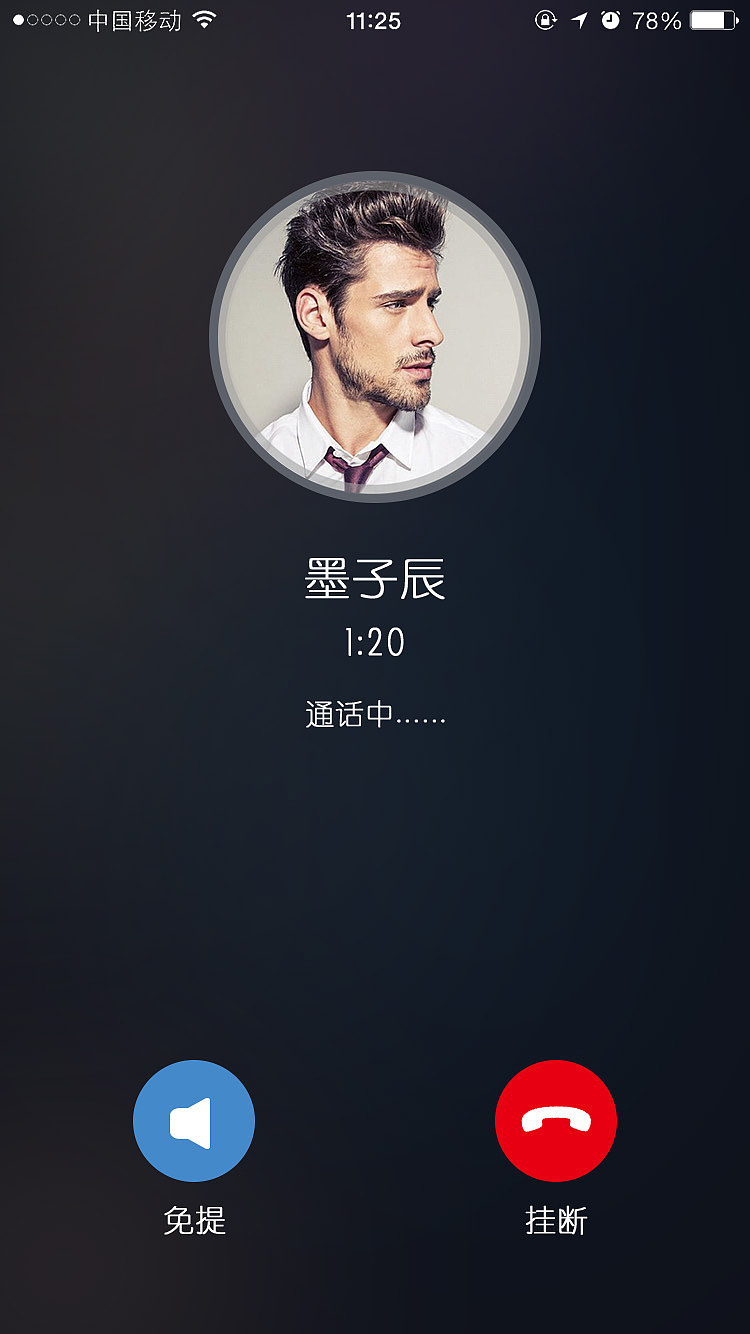Tap the battery icon in the status bar
Image resolution: width=750 pixels, height=1334 pixels.
(712, 20)
